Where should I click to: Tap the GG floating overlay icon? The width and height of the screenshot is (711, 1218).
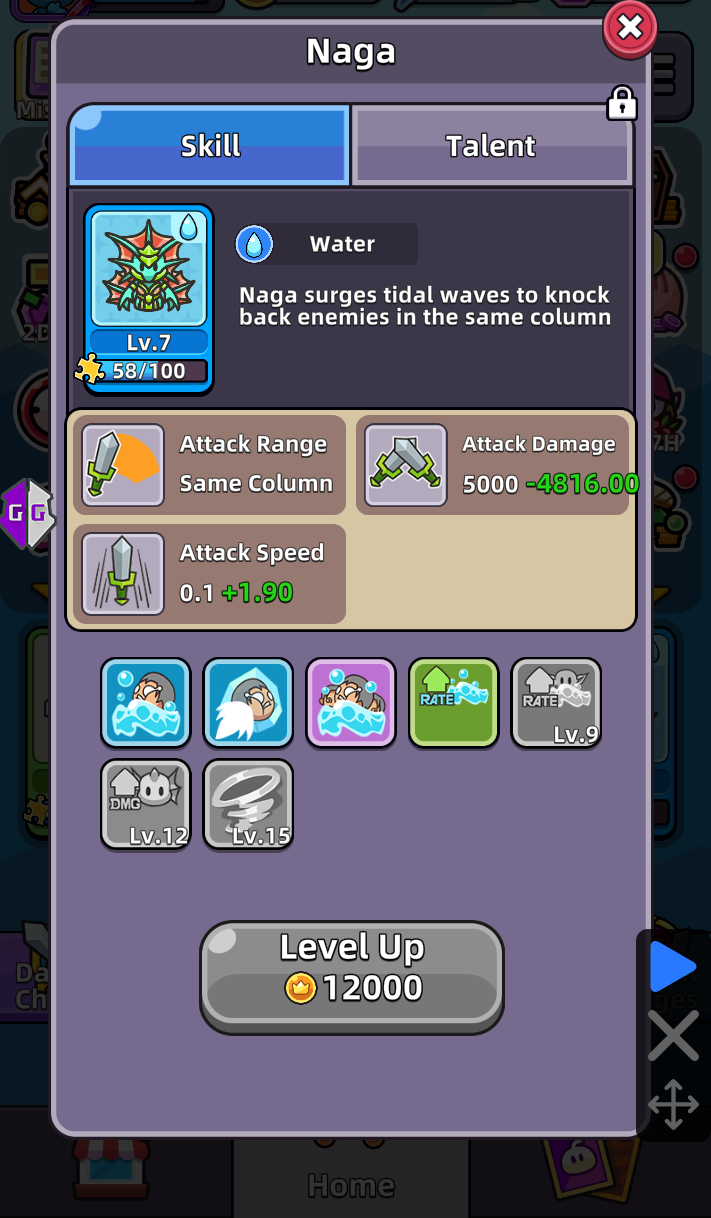(x=26, y=513)
